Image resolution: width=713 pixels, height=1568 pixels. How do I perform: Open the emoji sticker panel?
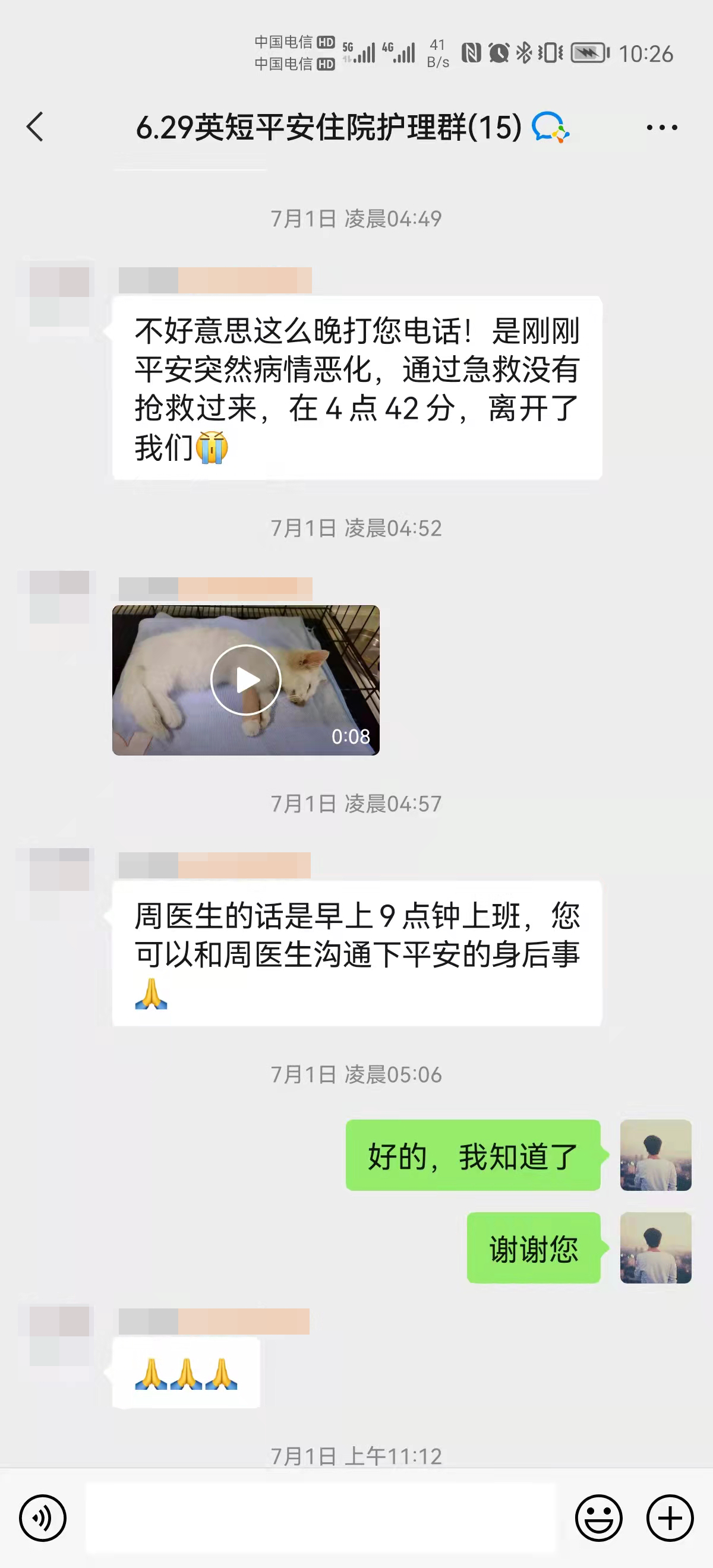(x=598, y=1518)
